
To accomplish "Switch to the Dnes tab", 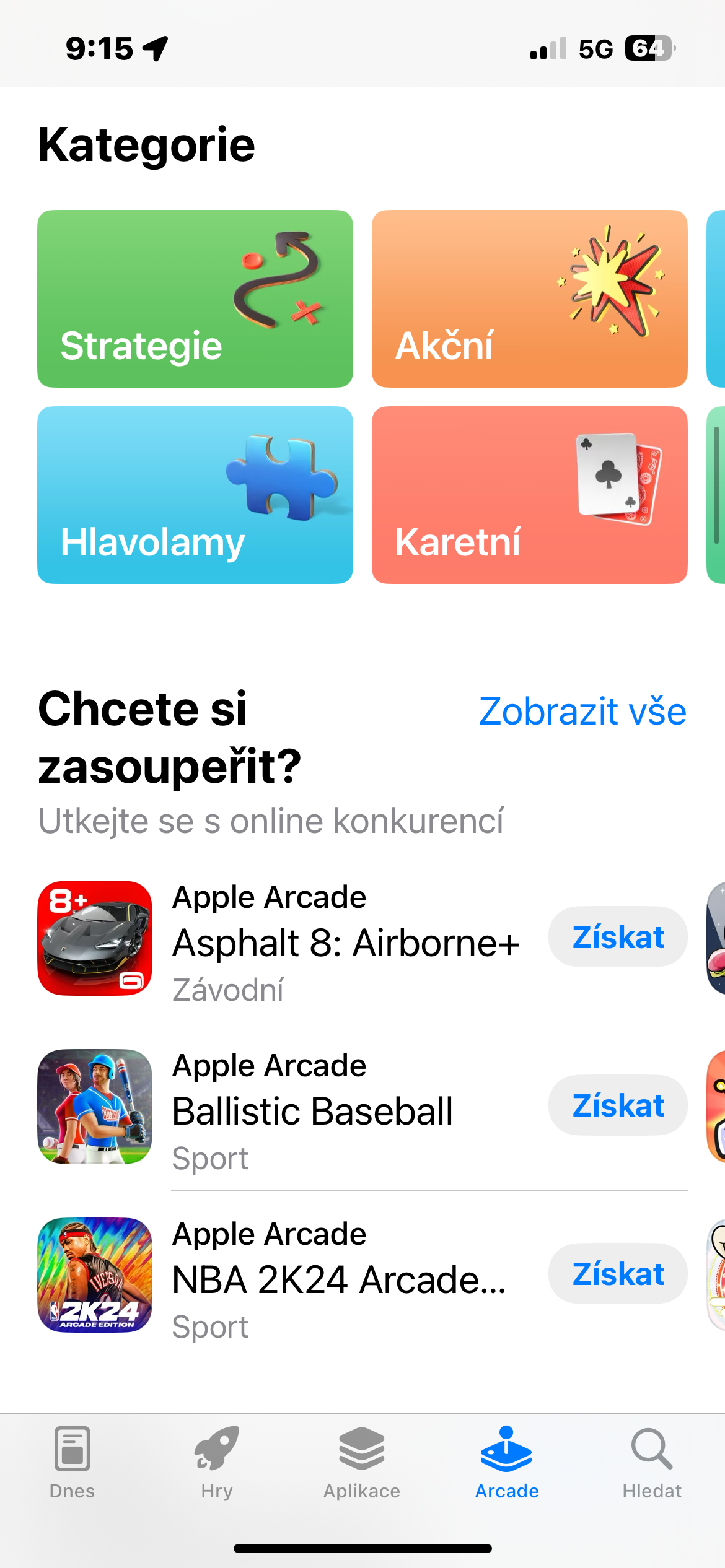I will [x=72, y=1461].
